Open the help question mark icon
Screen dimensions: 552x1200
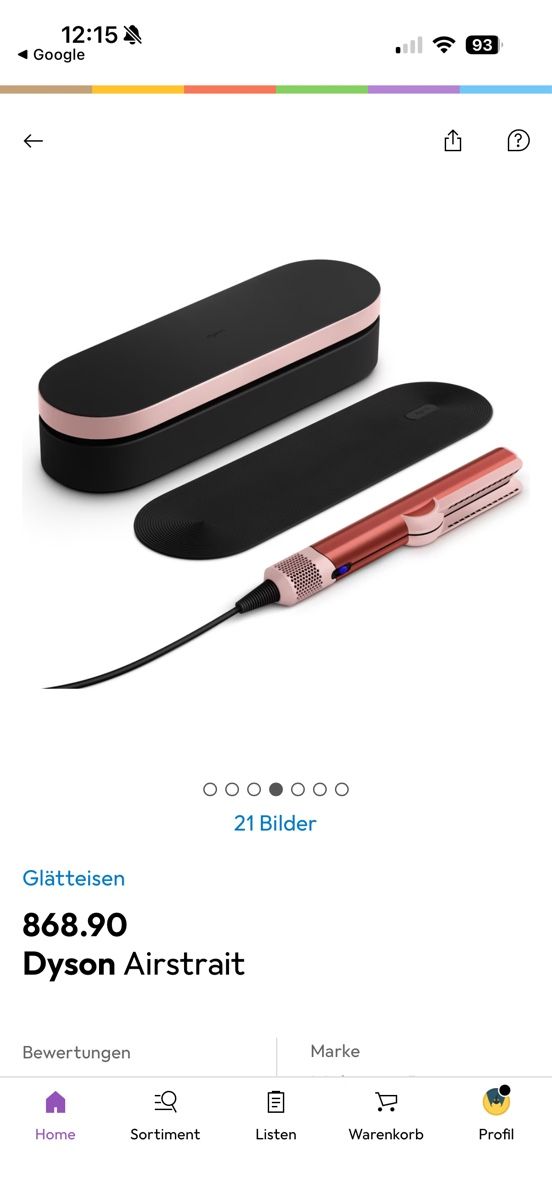click(x=518, y=140)
